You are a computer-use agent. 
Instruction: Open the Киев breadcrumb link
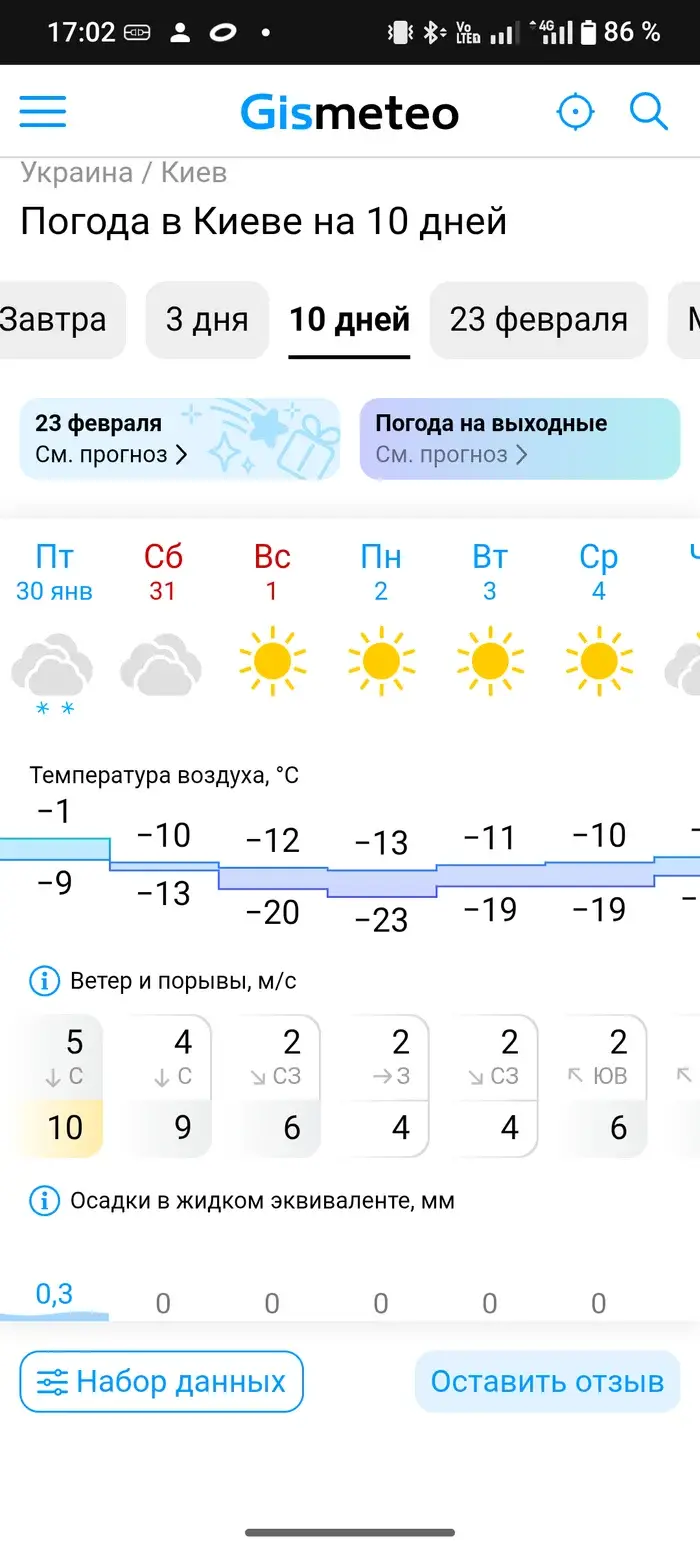pos(194,173)
